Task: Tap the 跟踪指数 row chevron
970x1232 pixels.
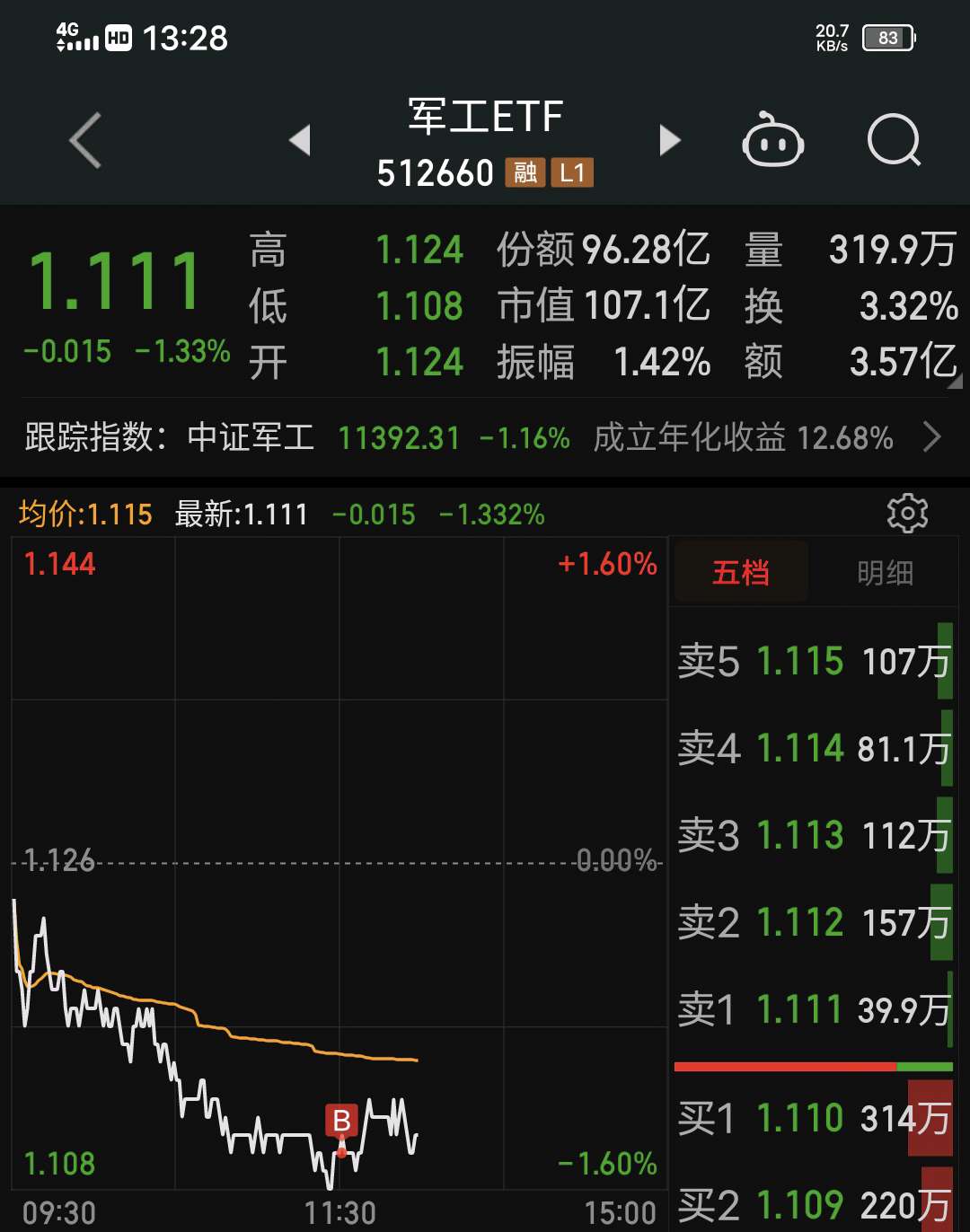Action: 934,437
